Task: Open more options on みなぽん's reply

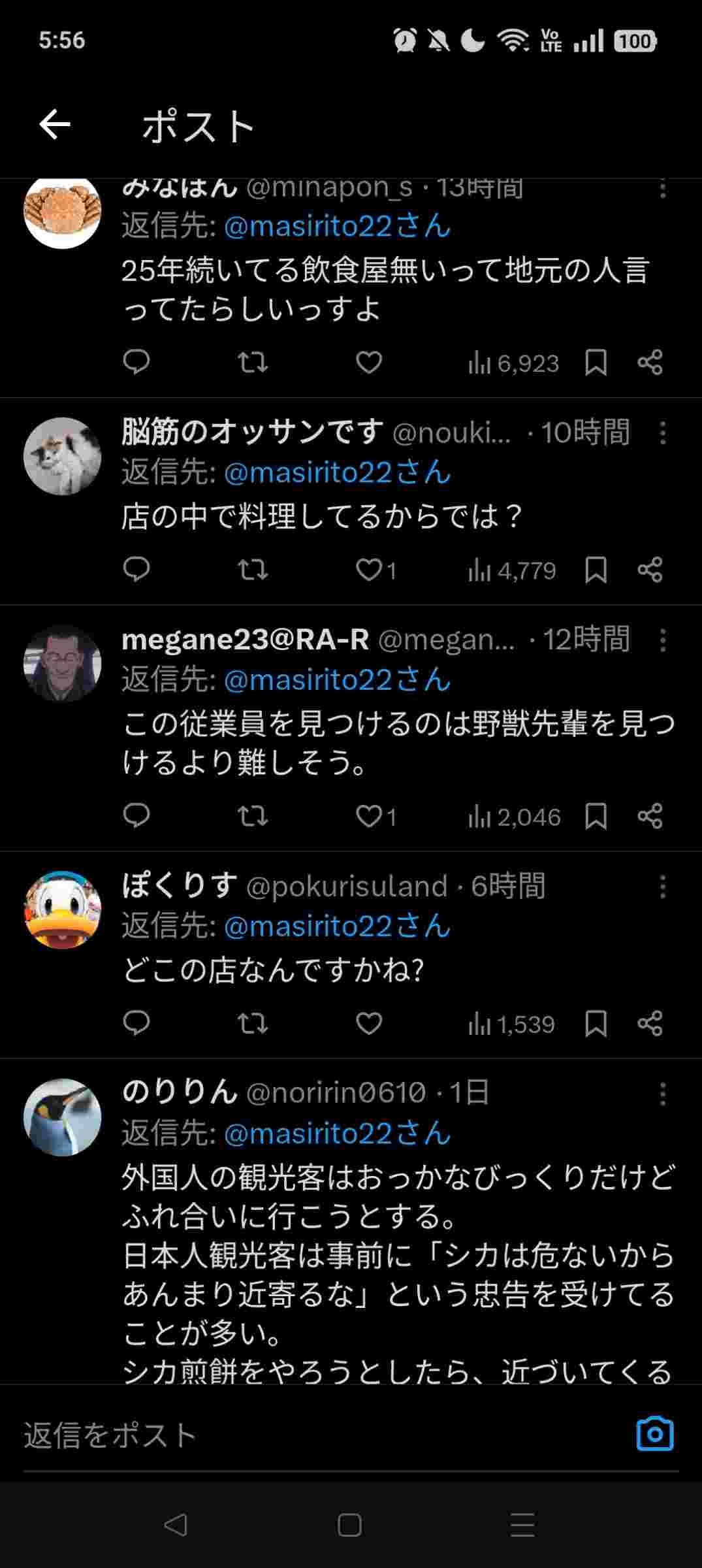Action: (x=663, y=189)
